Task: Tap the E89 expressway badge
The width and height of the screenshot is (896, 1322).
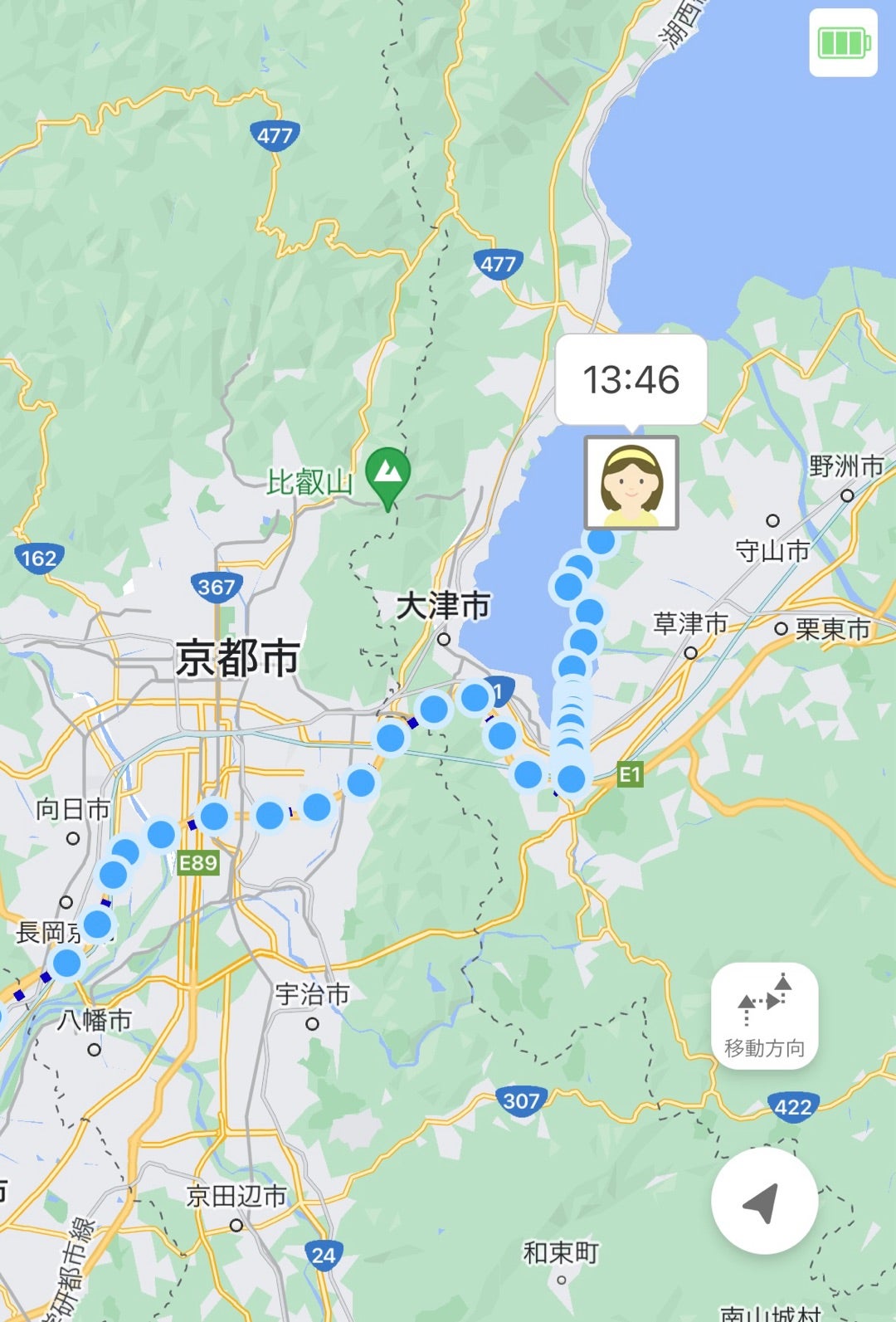Action: point(199,862)
